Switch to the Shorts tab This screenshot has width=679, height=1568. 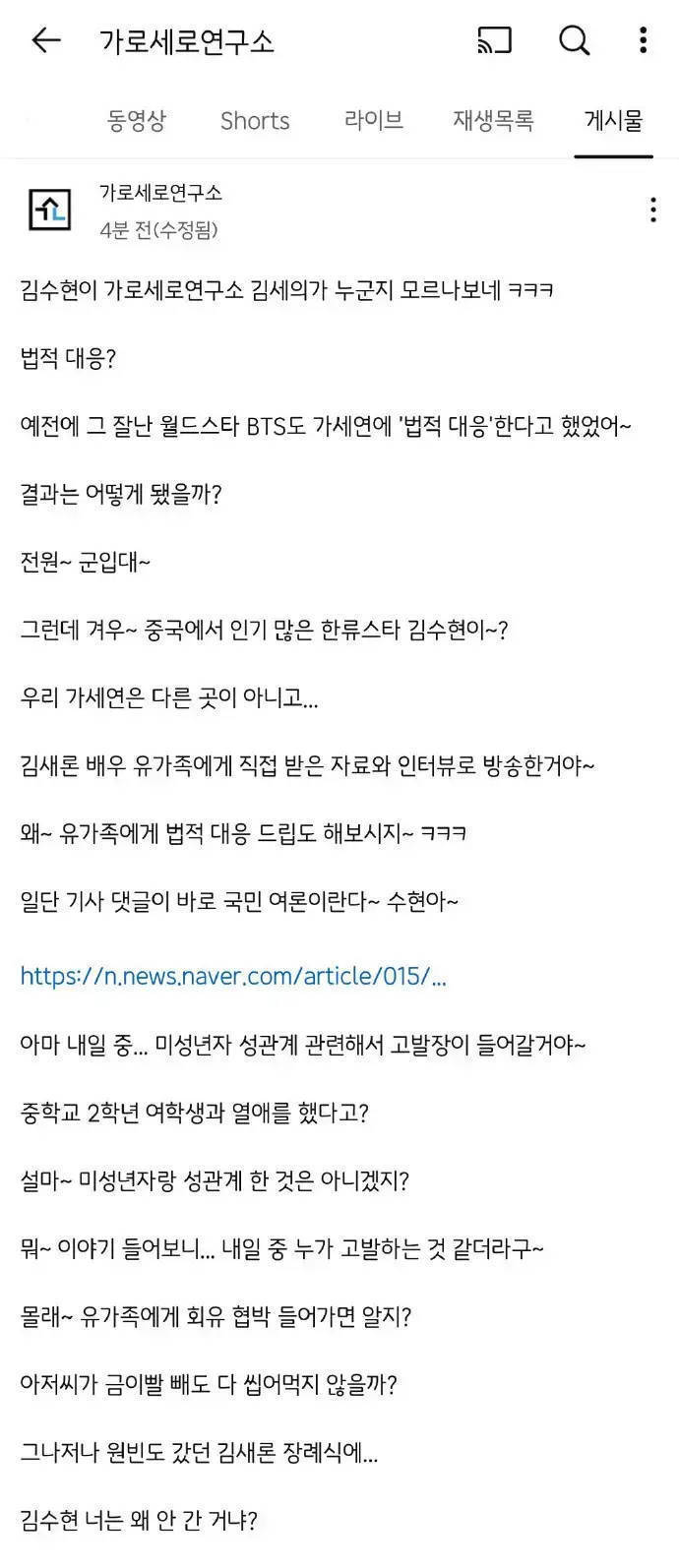tap(255, 121)
